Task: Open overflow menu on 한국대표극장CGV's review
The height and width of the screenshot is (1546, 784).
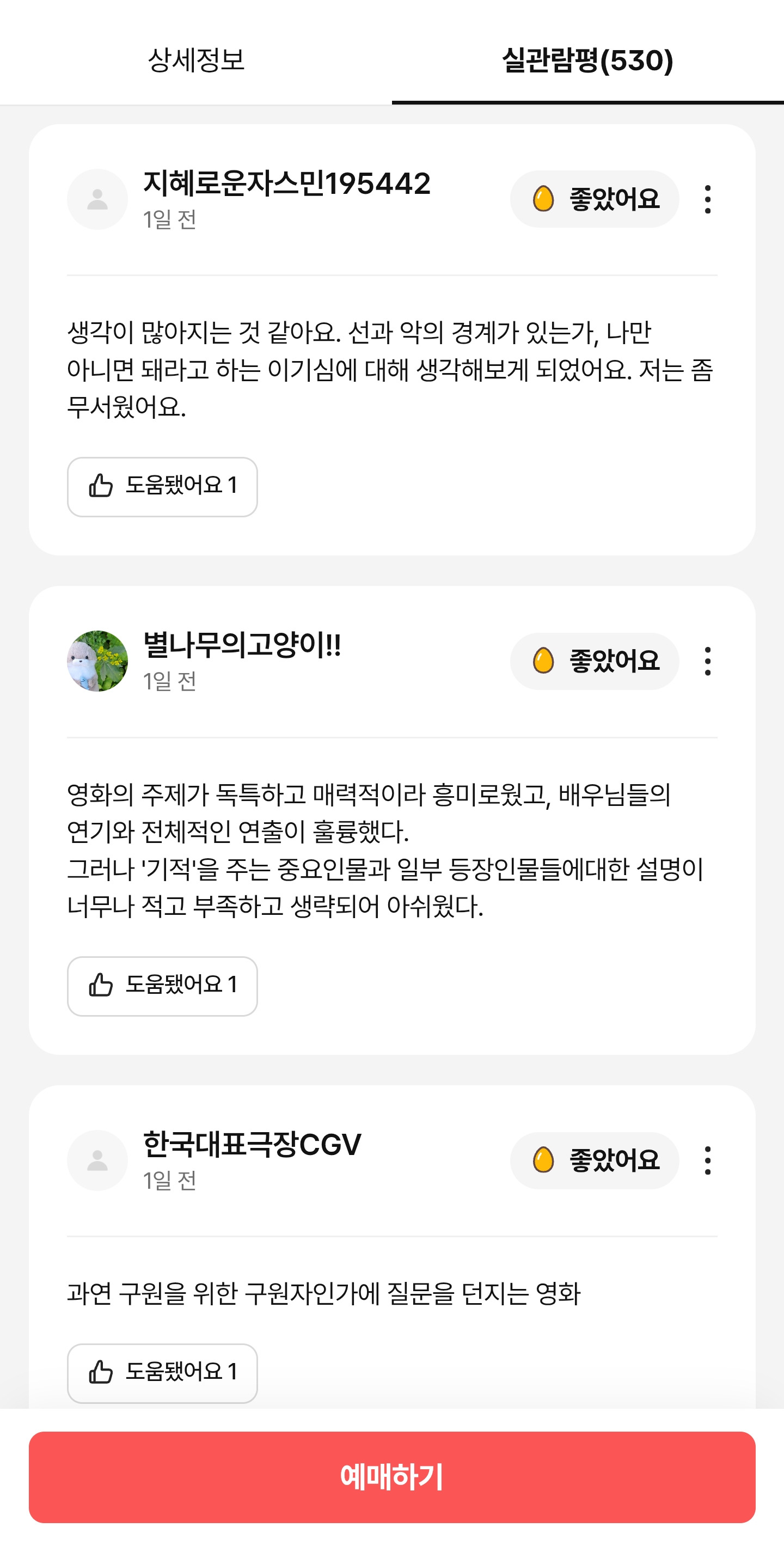Action: (x=708, y=1160)
